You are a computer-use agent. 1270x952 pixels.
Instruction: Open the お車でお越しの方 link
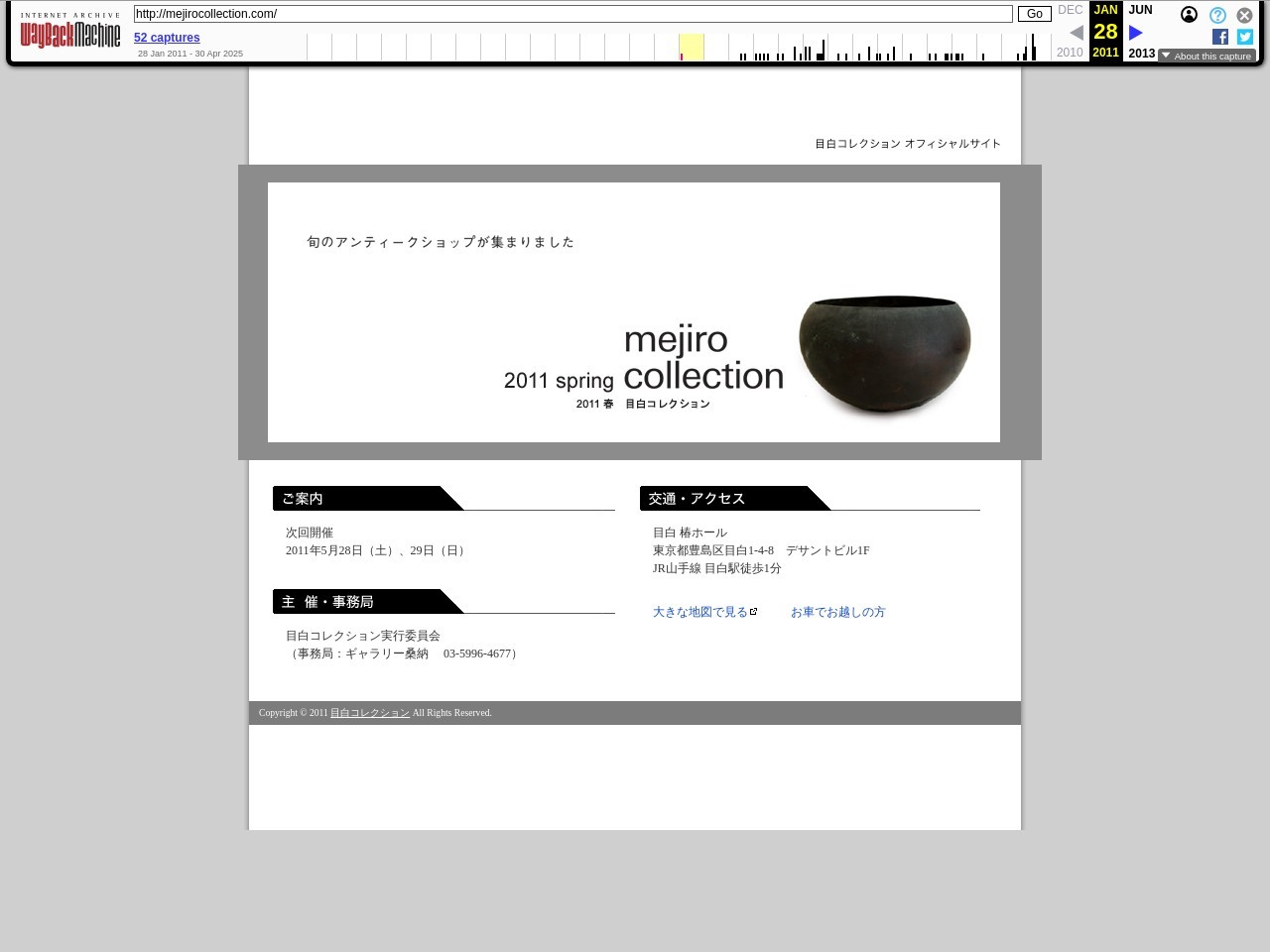coord(837,612)
